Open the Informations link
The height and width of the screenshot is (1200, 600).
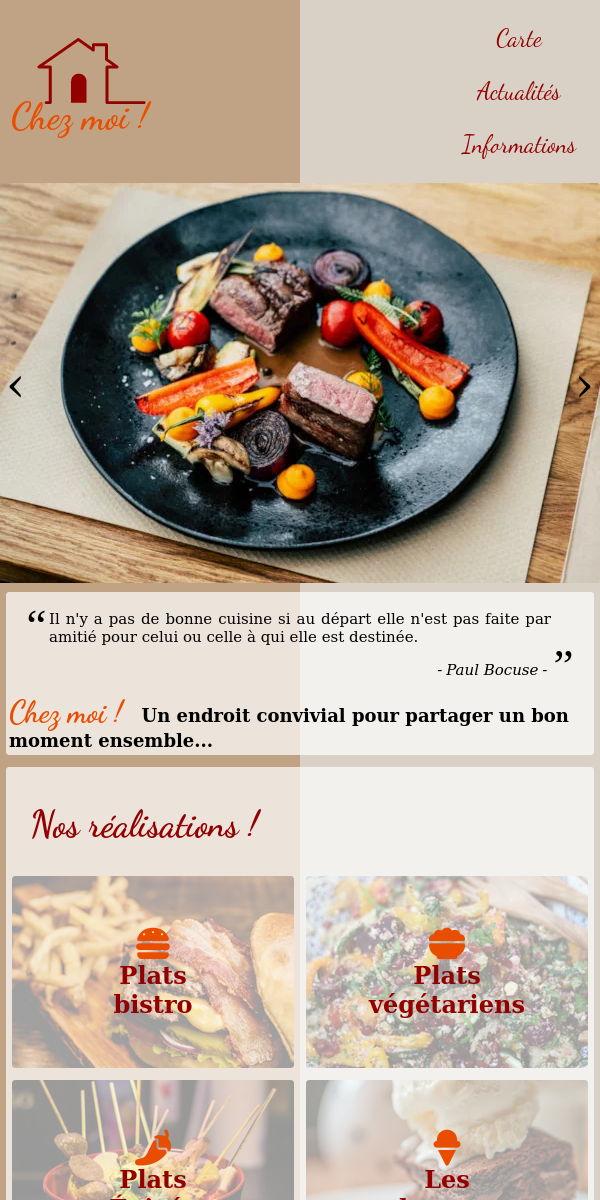click(518, 145)
